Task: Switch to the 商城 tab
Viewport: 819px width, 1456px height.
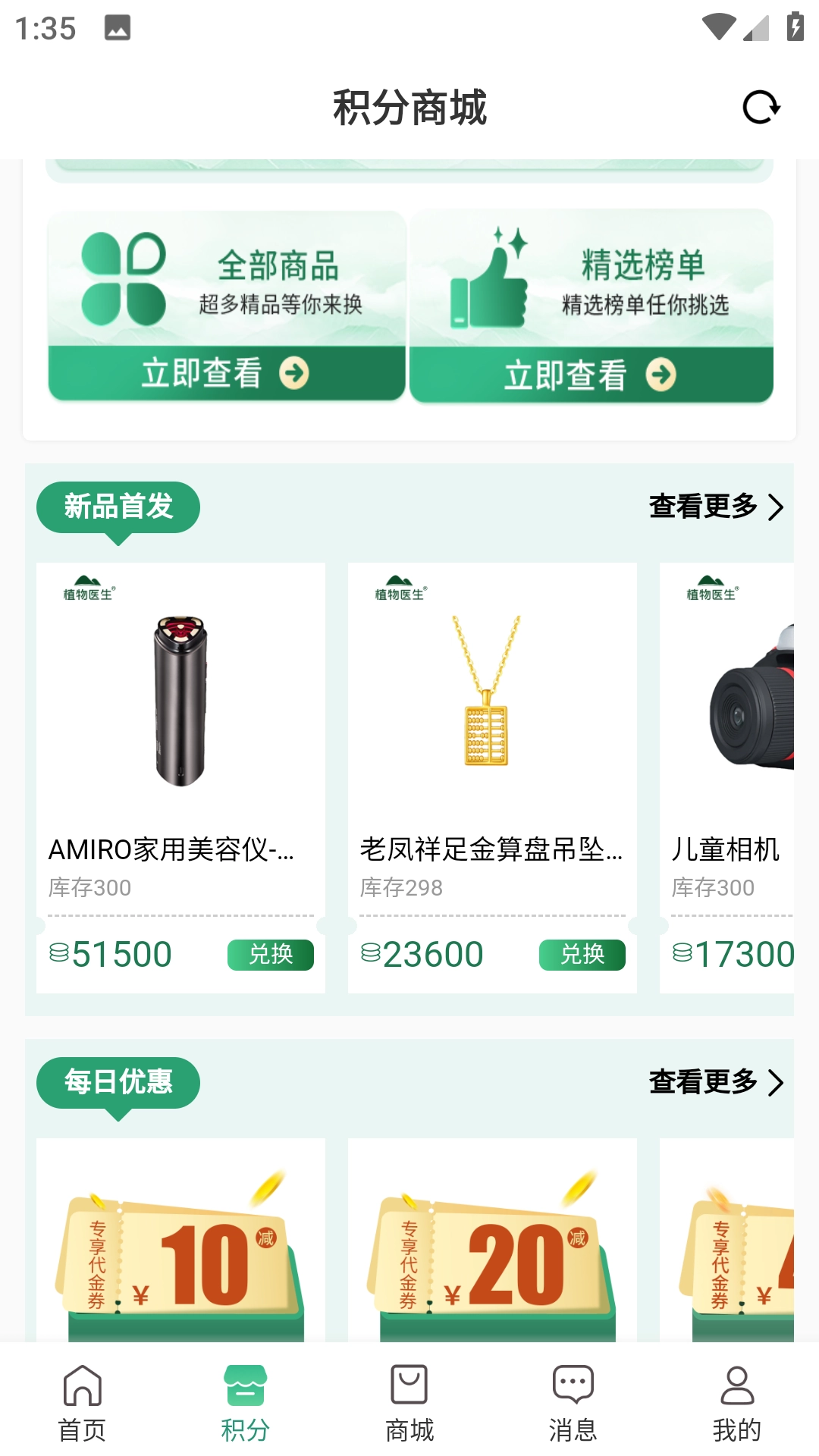Action: coord(409,1403)
